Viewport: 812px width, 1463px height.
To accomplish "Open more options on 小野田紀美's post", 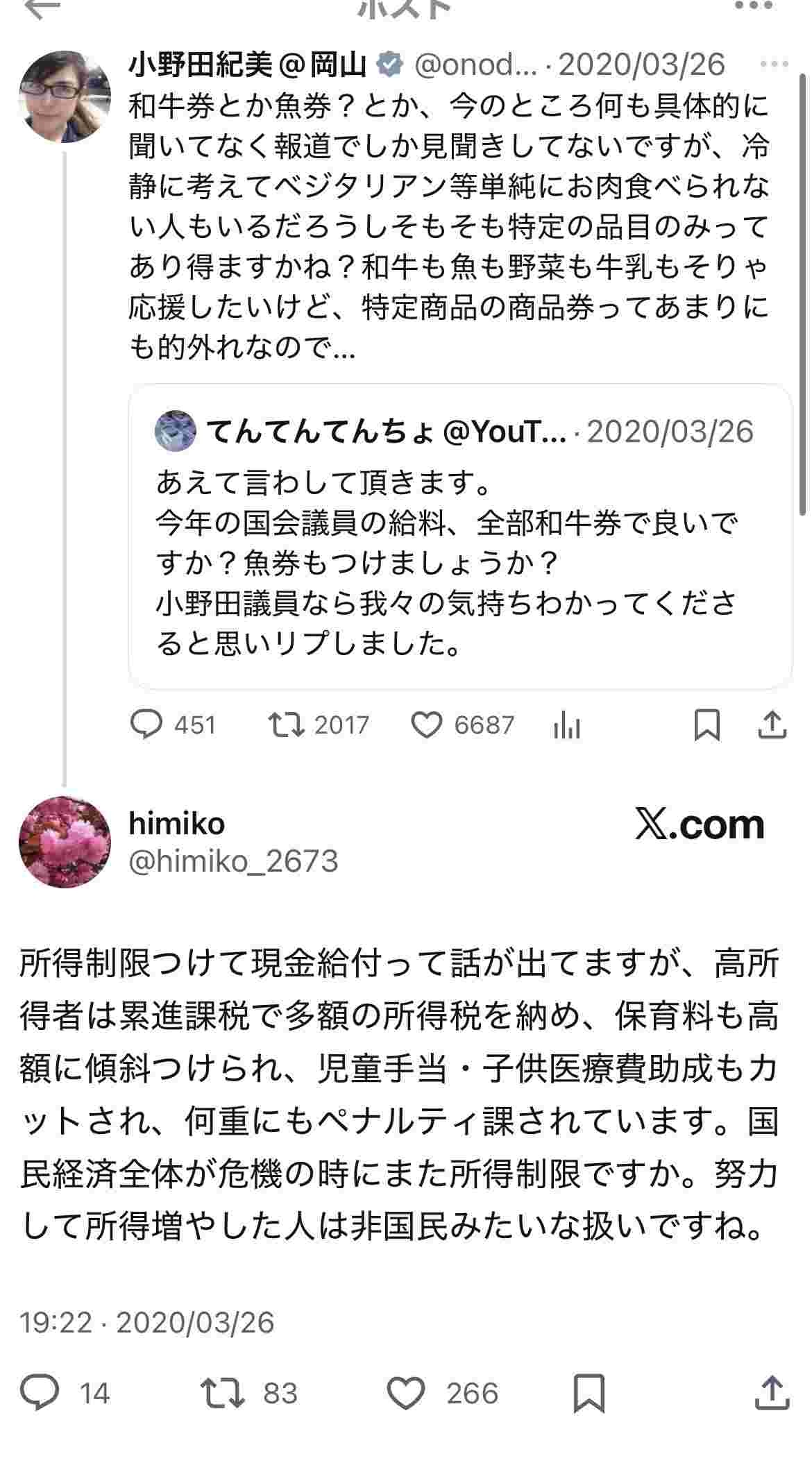I will (774, 65).
